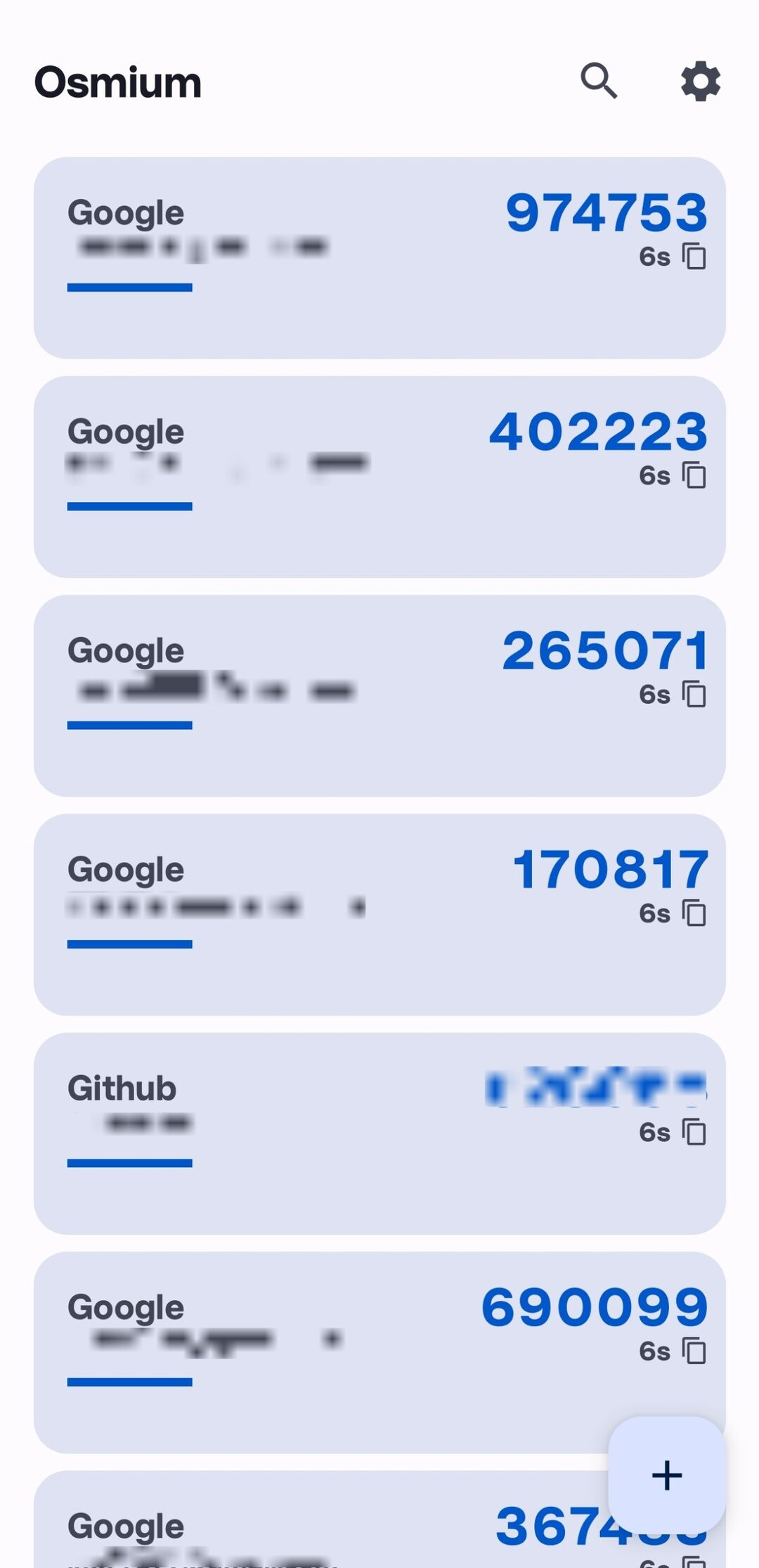The height and width of the screenshot is (1568, 759).
Task: Select the Google card showing 974753
Action: [x=379, y=258]
